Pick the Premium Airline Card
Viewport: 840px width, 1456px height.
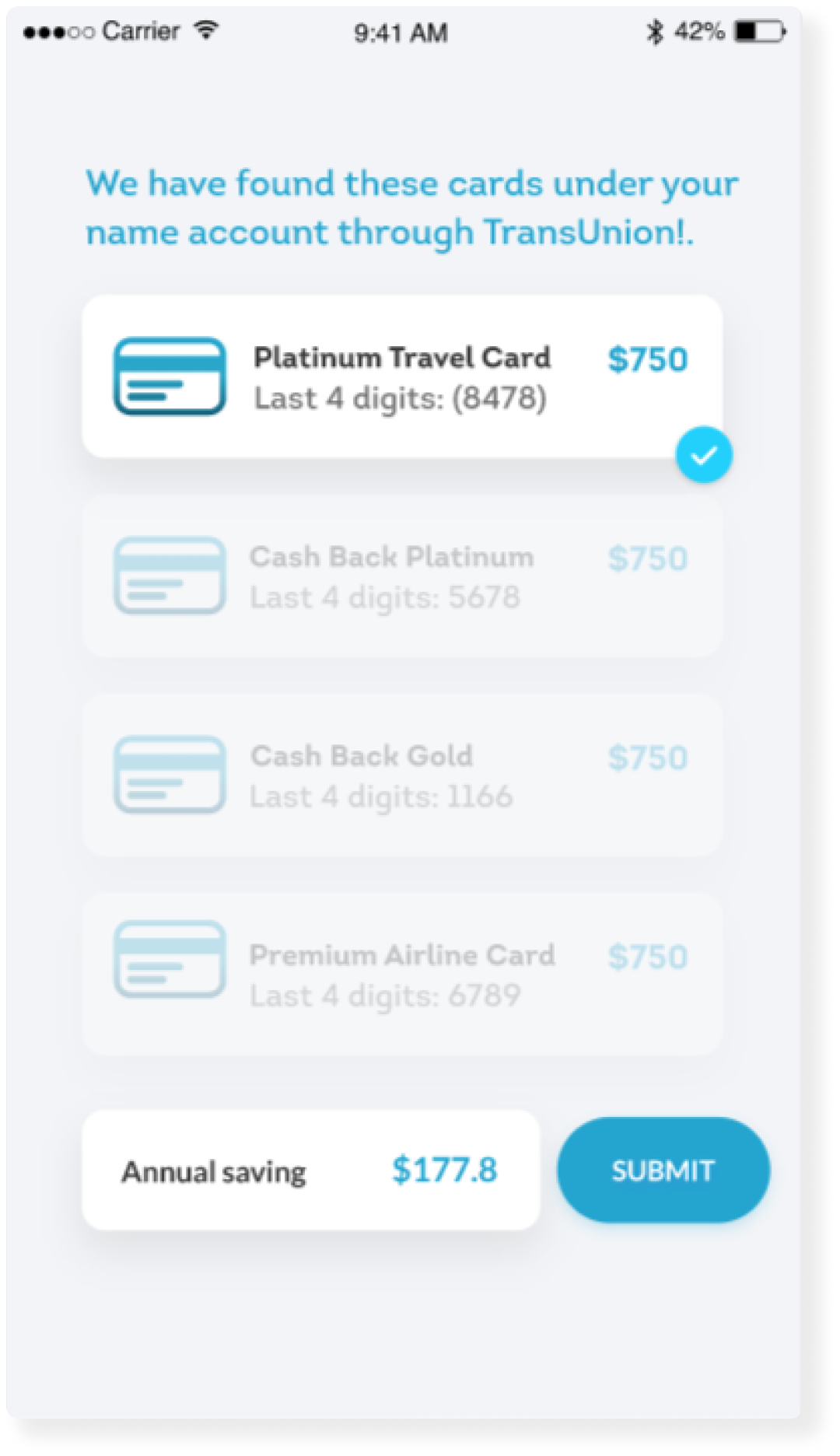[x=401, y=975]
